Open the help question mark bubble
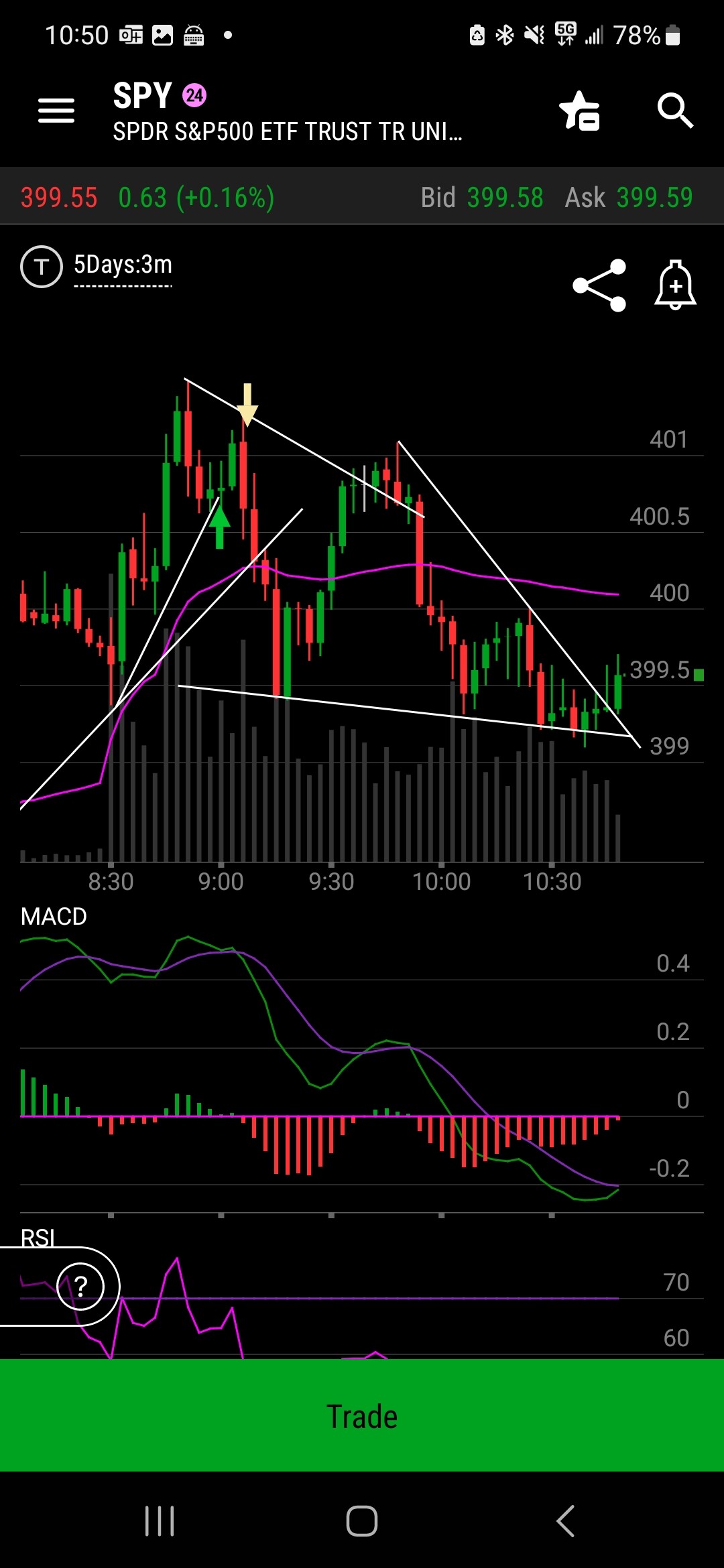 [x=80, y=1286]
